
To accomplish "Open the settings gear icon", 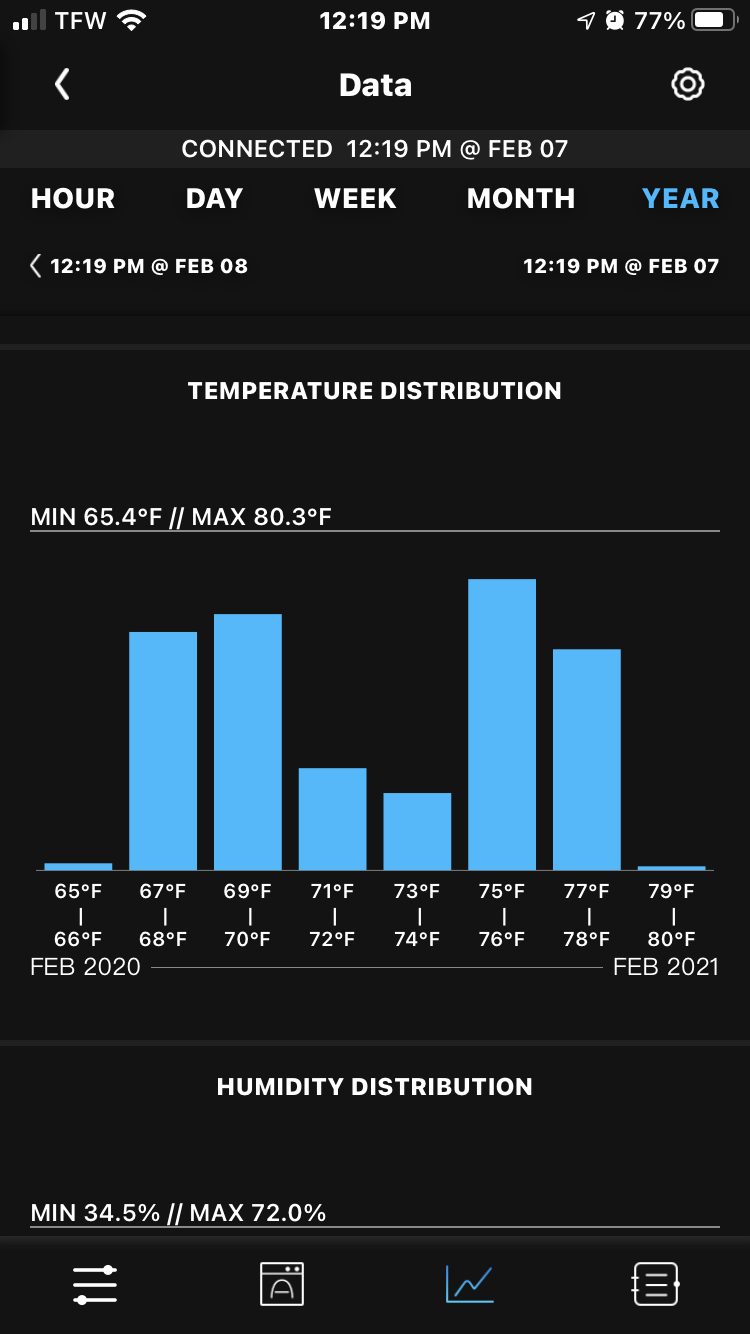I will [687, 85].
